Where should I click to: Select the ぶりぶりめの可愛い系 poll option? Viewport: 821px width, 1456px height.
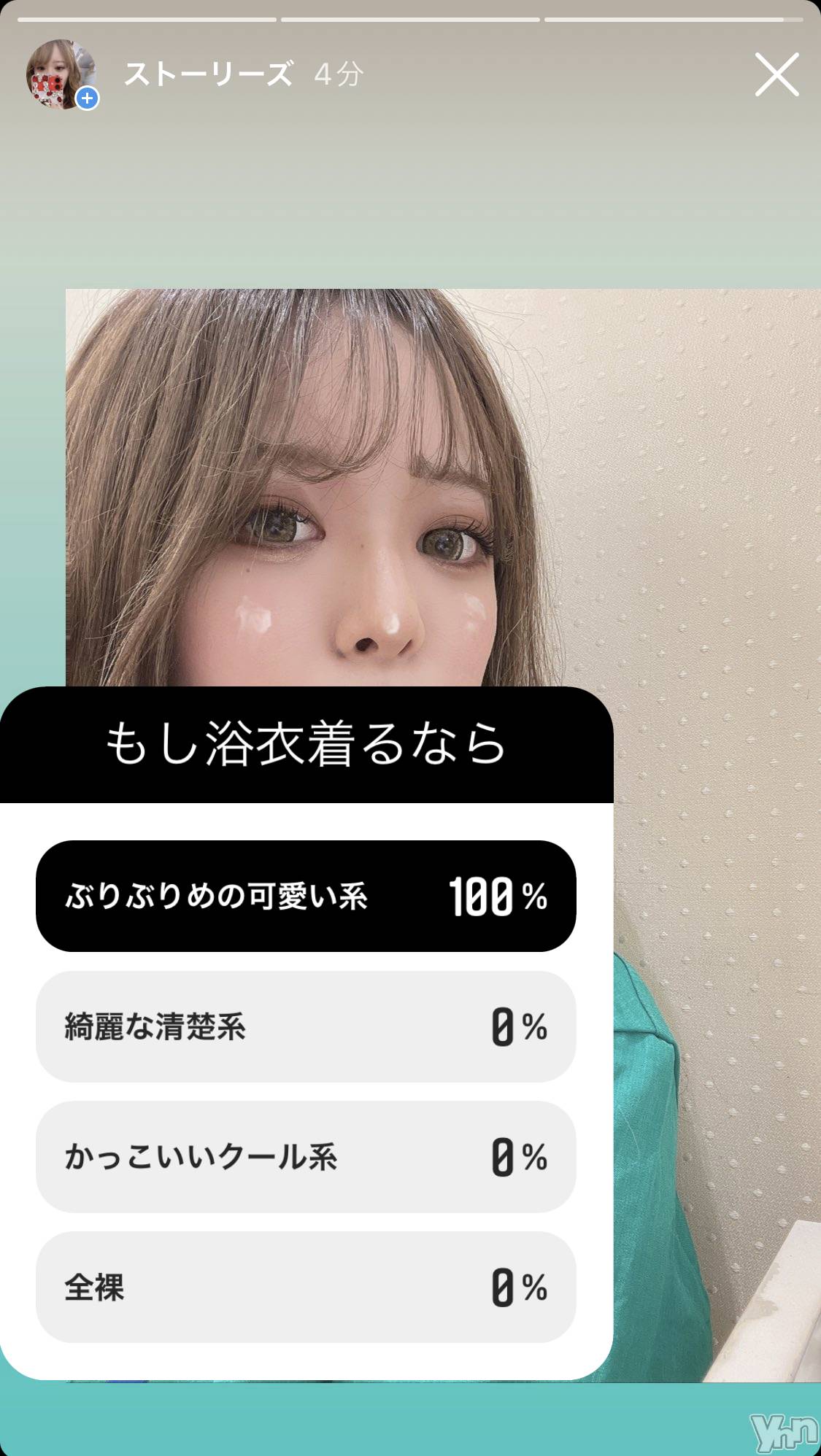pyautogui.click(x=306, y=896)
